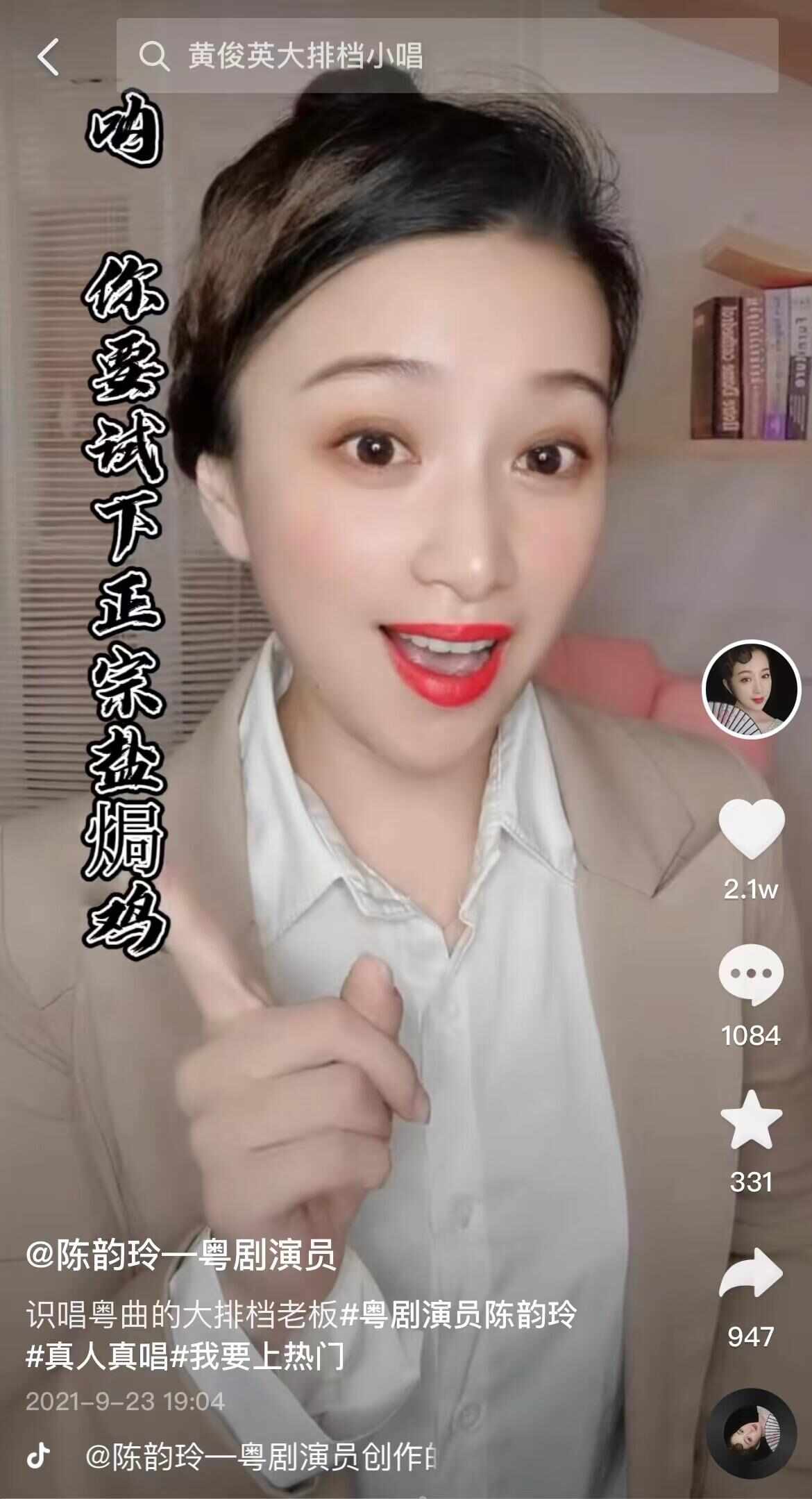Open the creator's round avatar profile
This screenshot has width=812, height=1499.
[x=751, y=690]
